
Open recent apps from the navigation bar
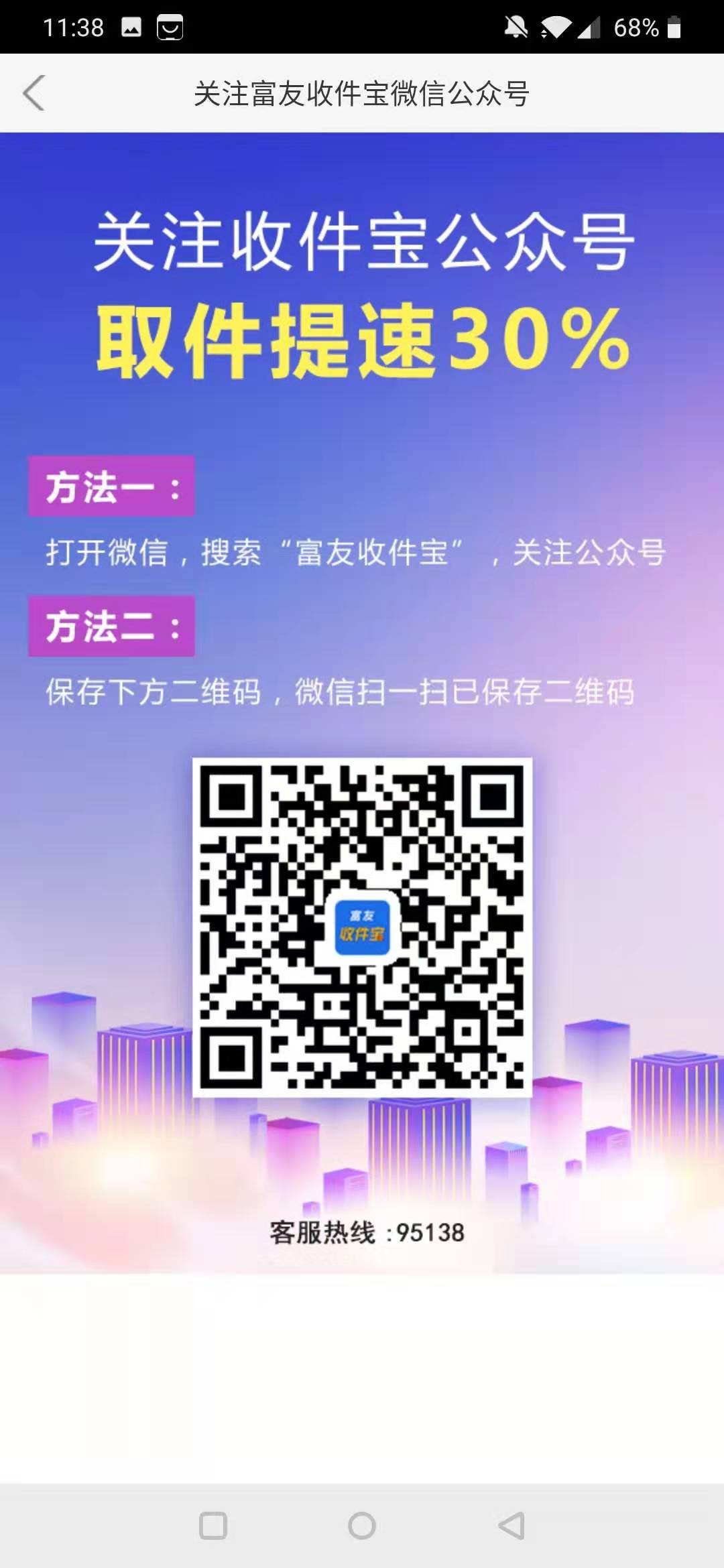pyautogui.click(x=213, y=1526)
